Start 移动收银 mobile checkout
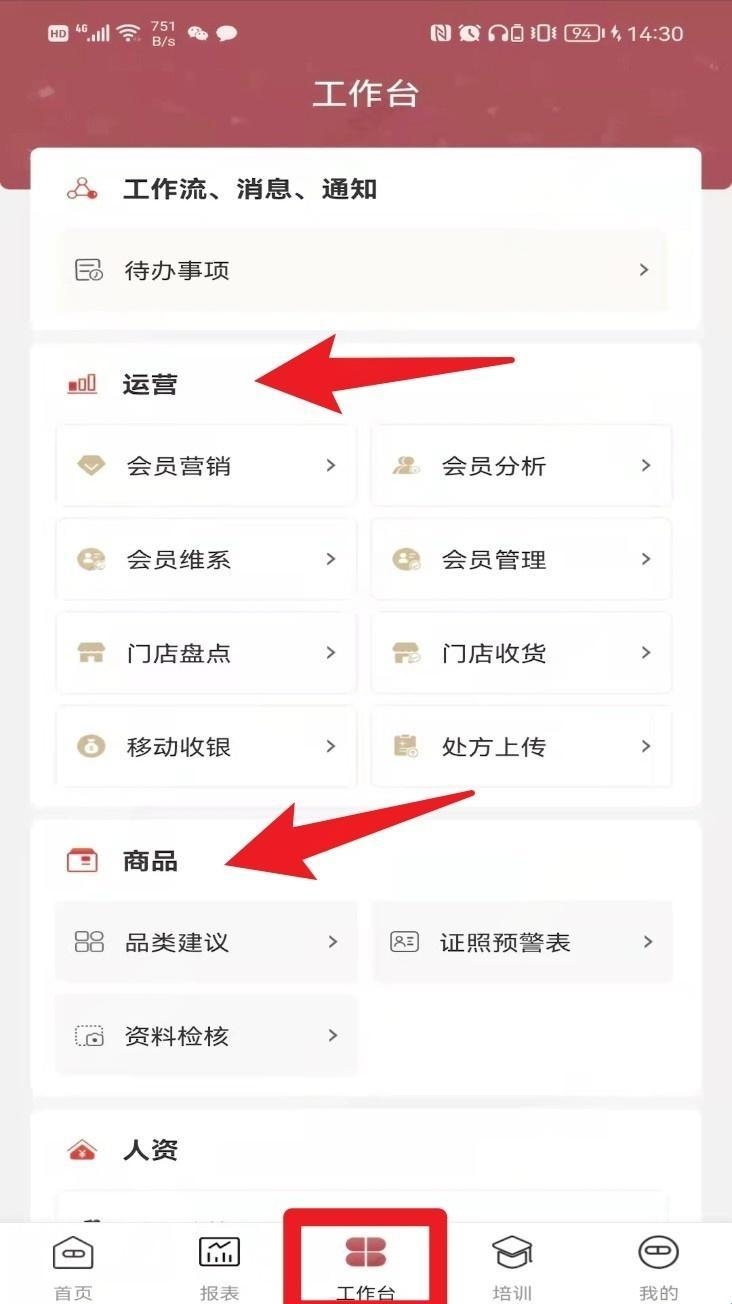 (206, 747)
